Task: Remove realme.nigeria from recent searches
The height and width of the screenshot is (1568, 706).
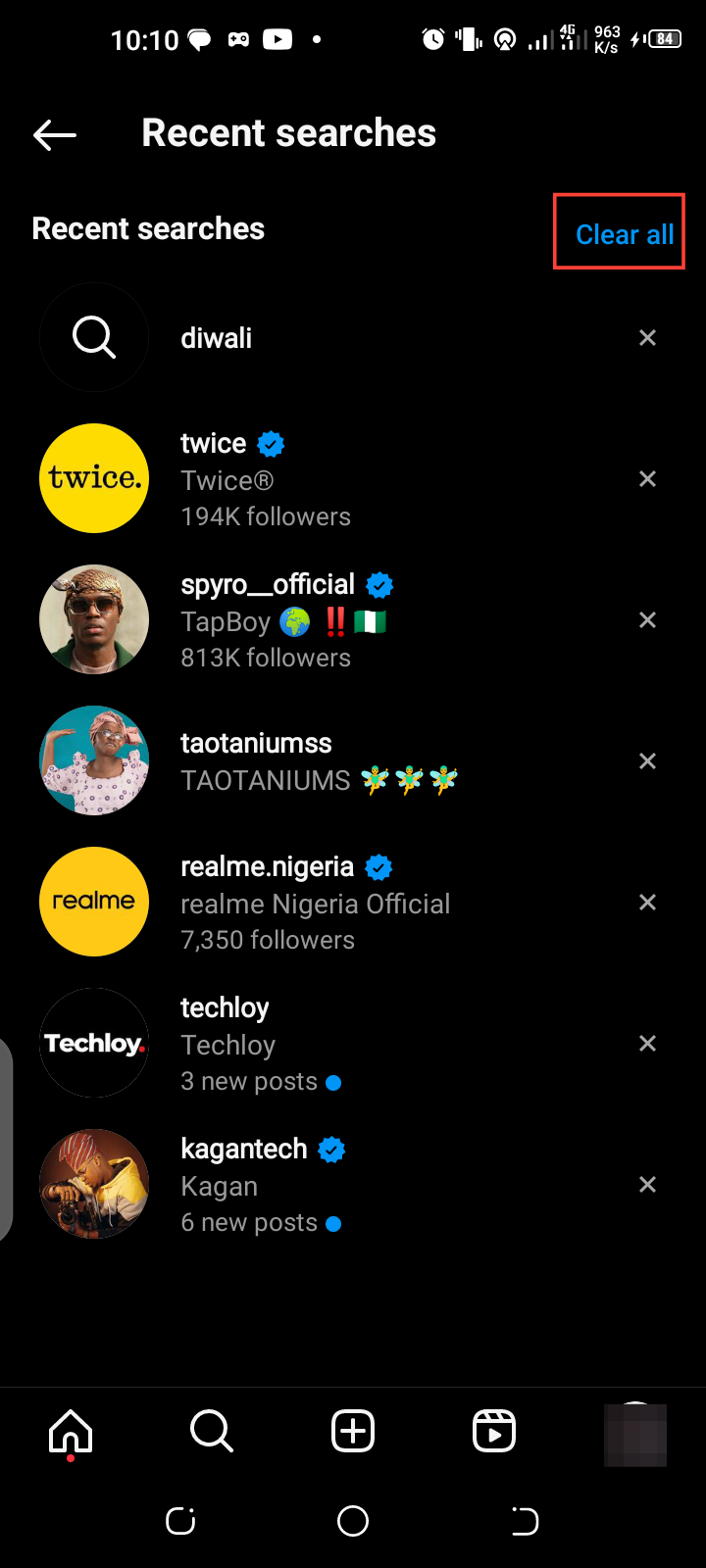Action: (x=647, y=903)
